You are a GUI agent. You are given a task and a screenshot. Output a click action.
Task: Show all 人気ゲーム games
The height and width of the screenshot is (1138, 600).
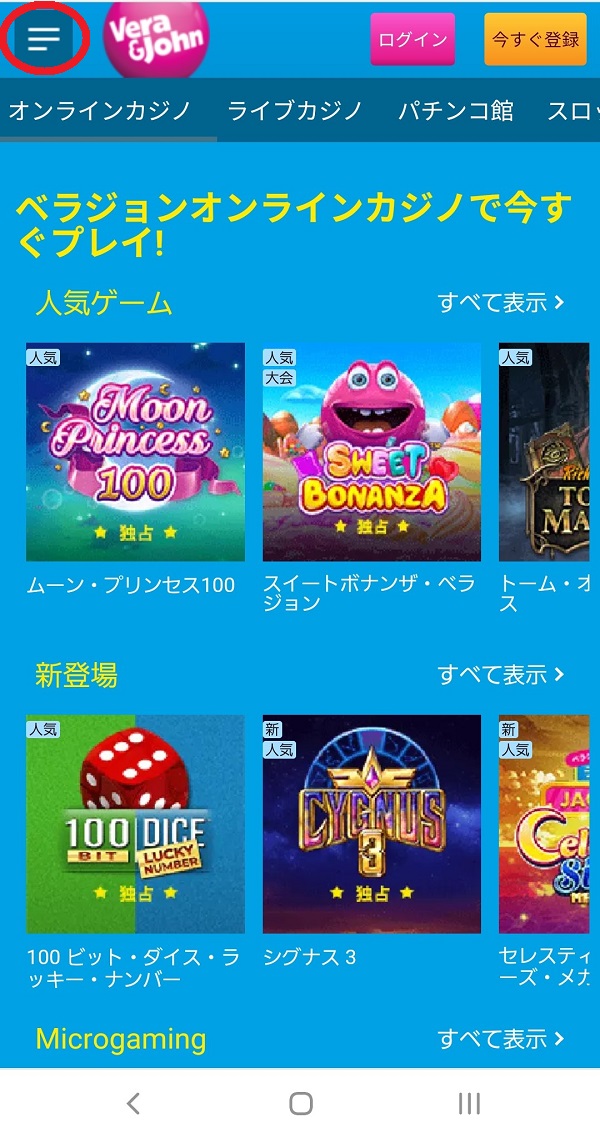tap(501, 302)
